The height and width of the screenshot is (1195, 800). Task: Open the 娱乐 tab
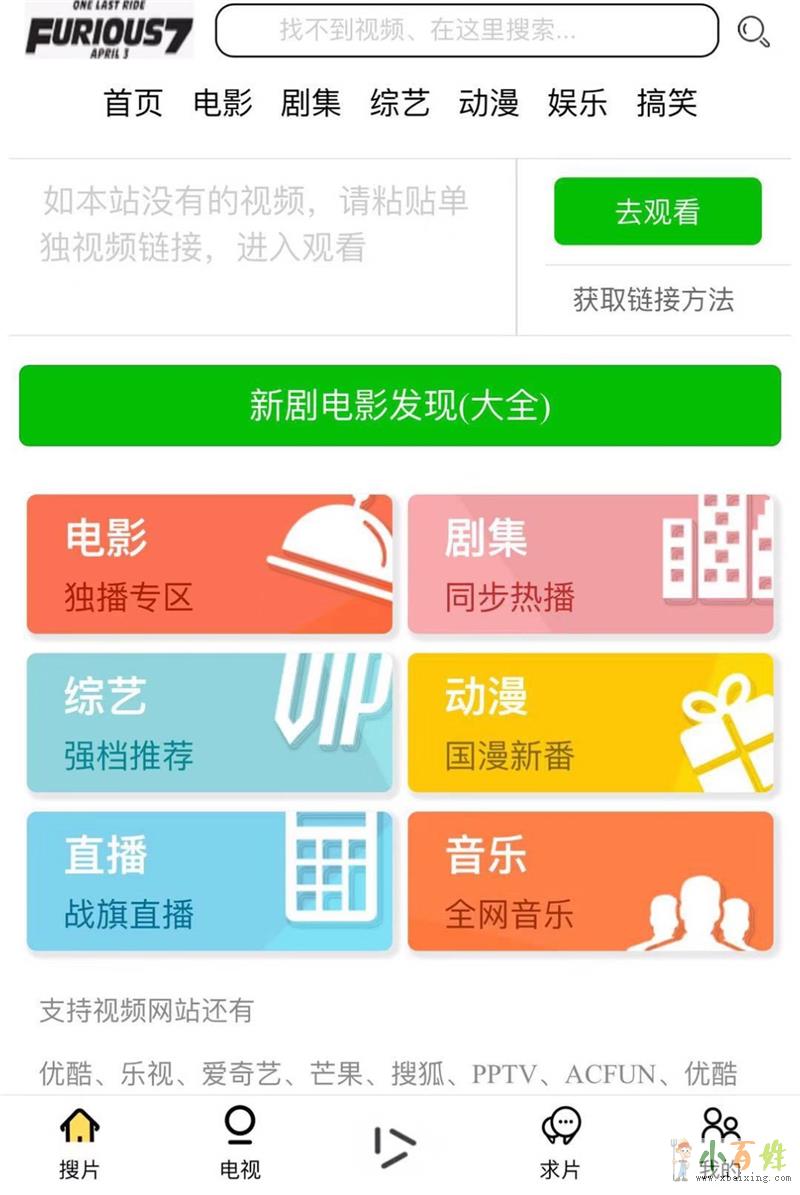(x=577, y=103)
